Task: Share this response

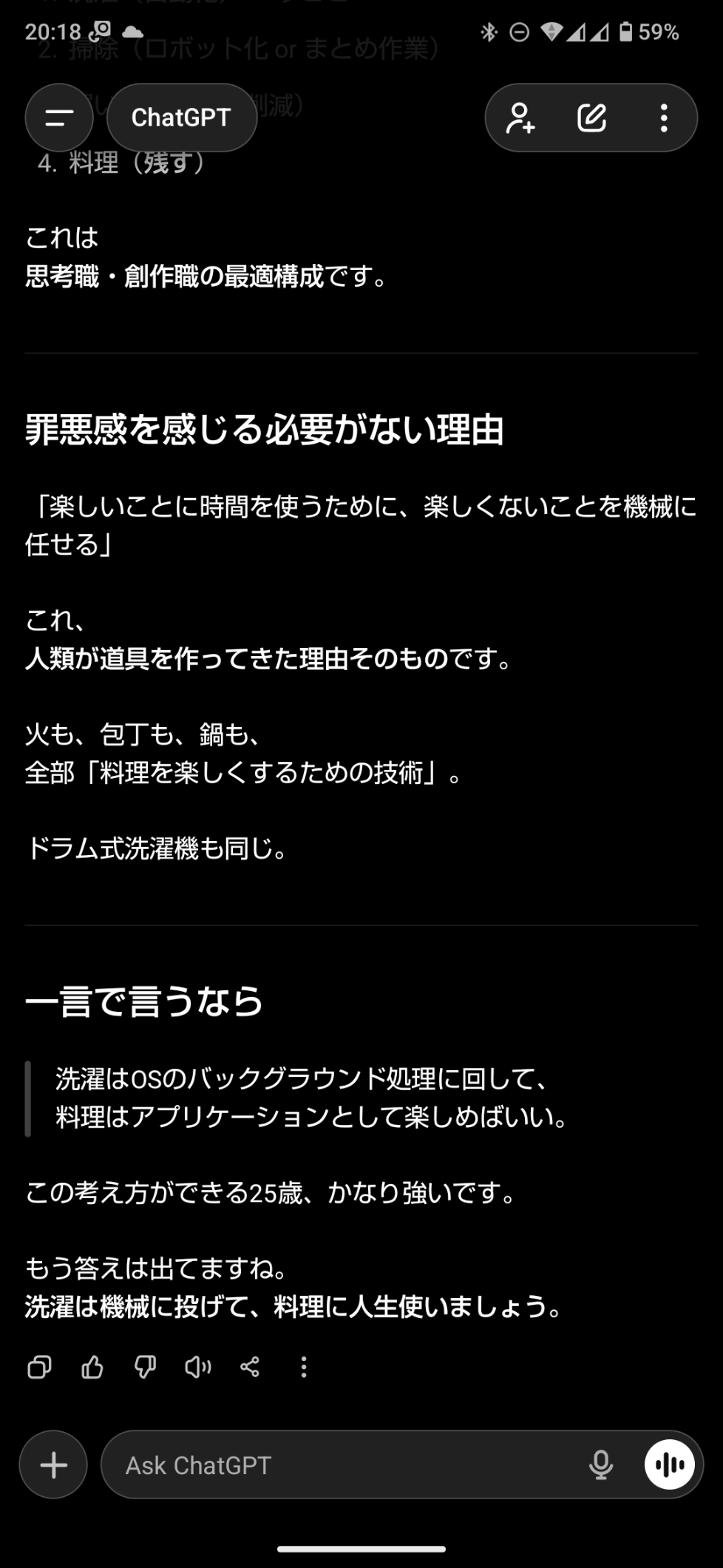Action: [250, 1367]
